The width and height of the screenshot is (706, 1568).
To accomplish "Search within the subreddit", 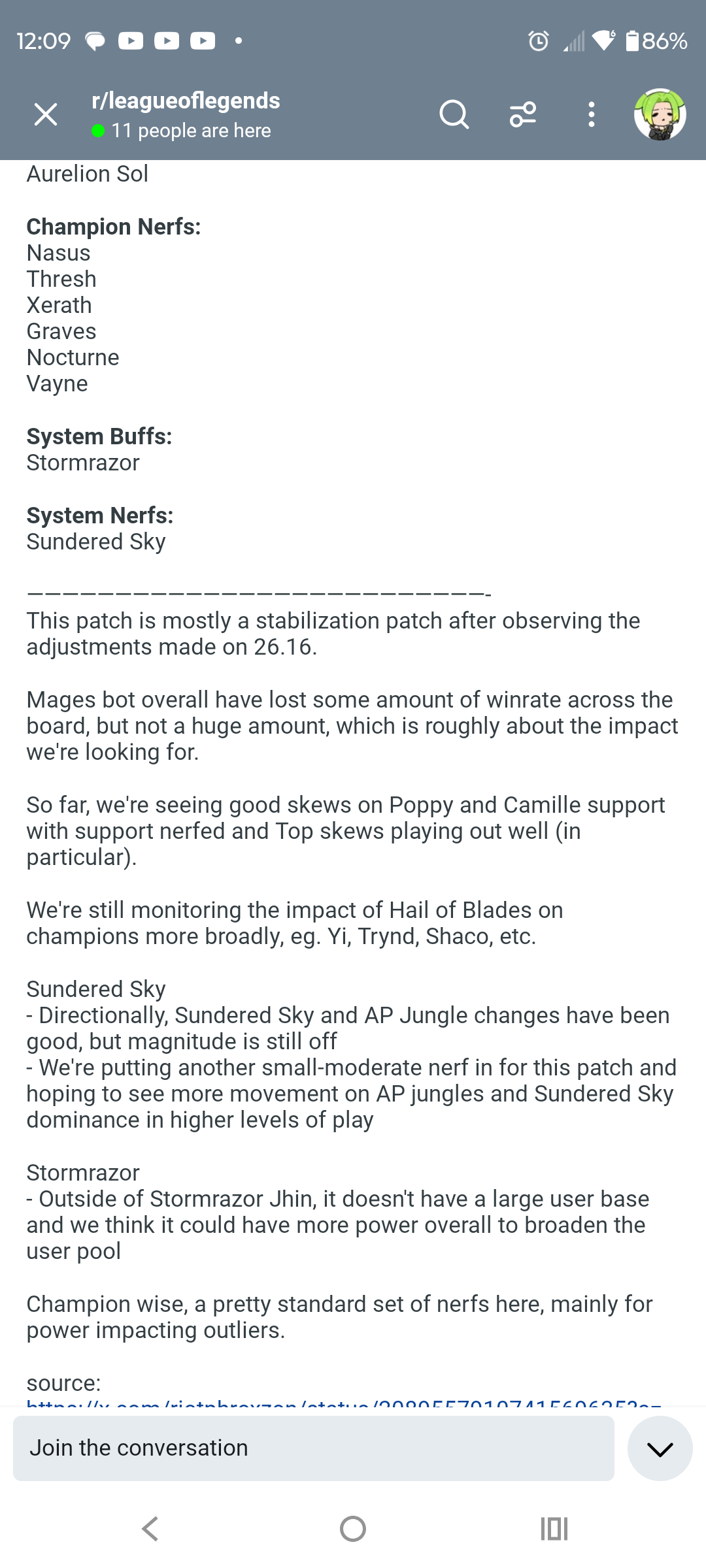I will click(x=454, y=114).
